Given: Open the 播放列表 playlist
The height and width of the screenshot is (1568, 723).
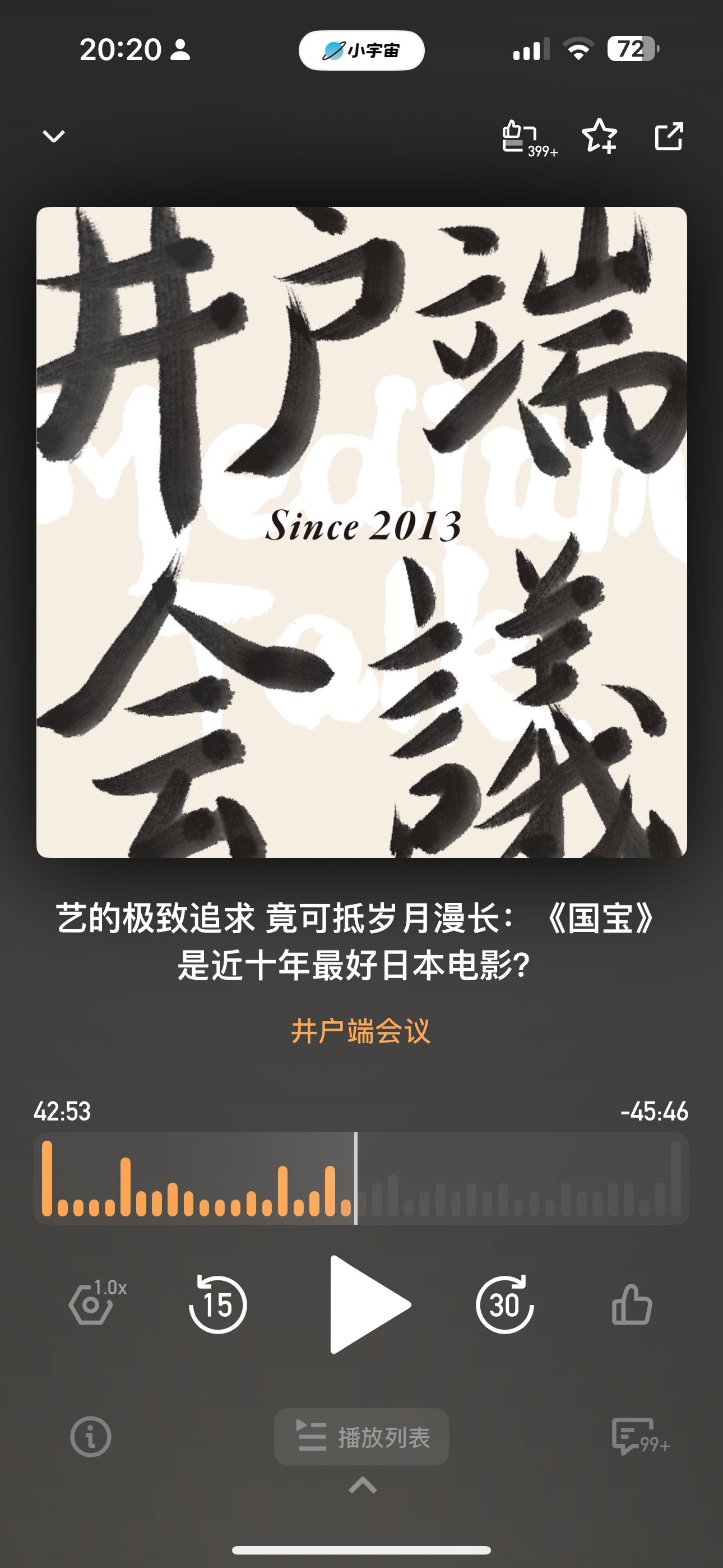Looking at the screenshot, I should [361, 1437].
